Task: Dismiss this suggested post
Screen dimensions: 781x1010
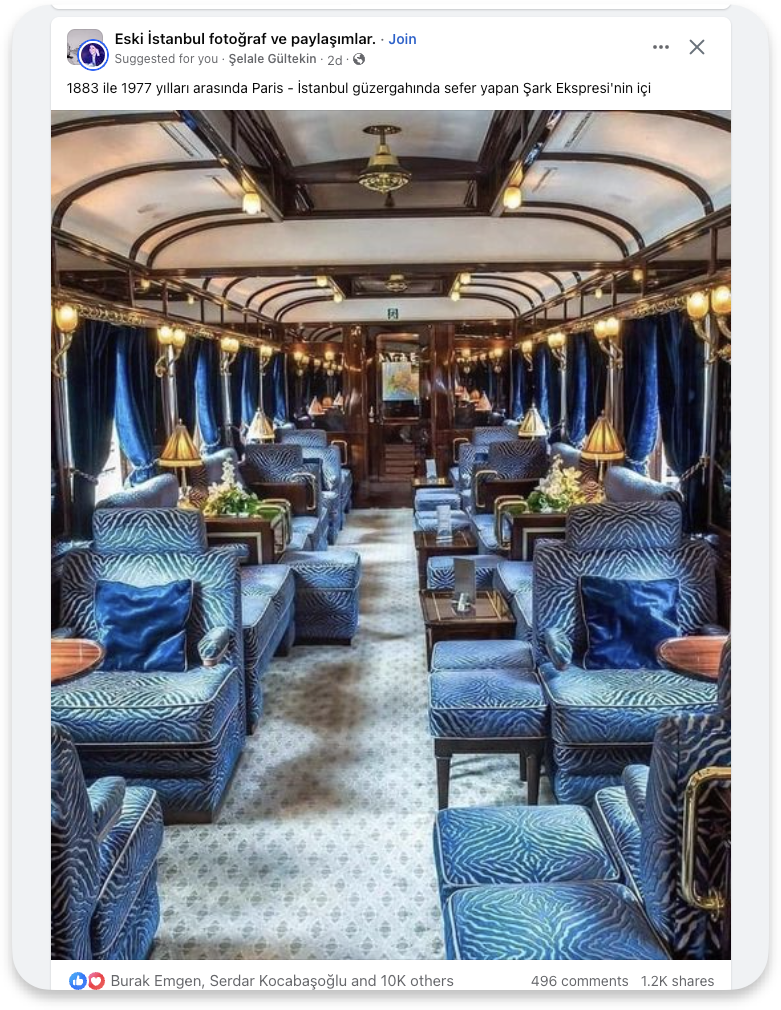Action: point(697,47)
